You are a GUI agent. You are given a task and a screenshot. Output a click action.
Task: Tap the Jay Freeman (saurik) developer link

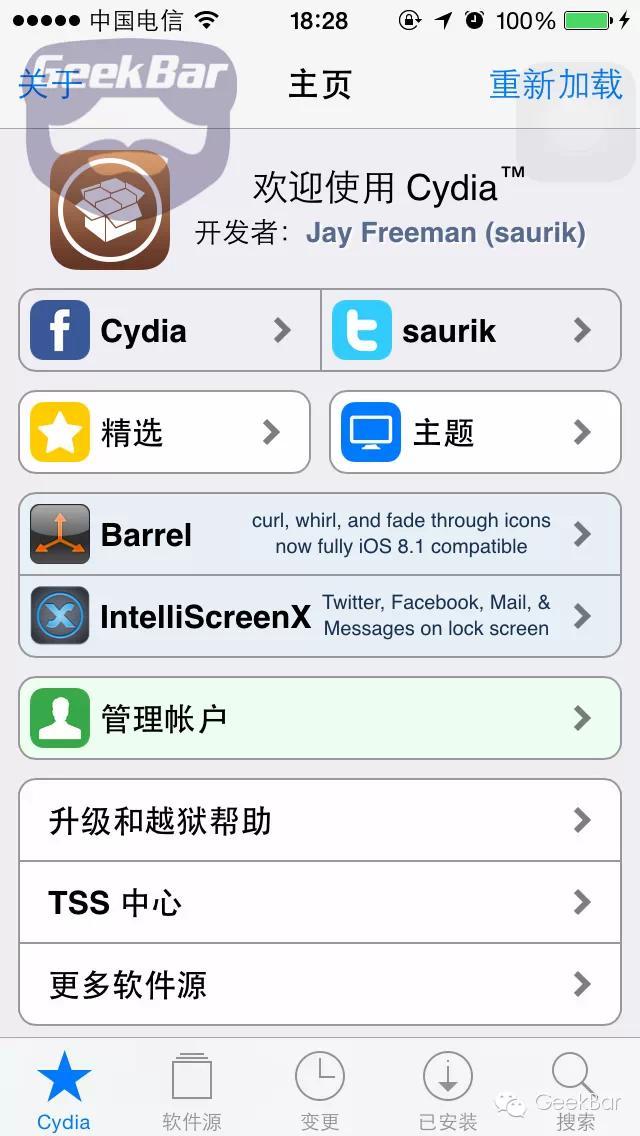point(445,233)
